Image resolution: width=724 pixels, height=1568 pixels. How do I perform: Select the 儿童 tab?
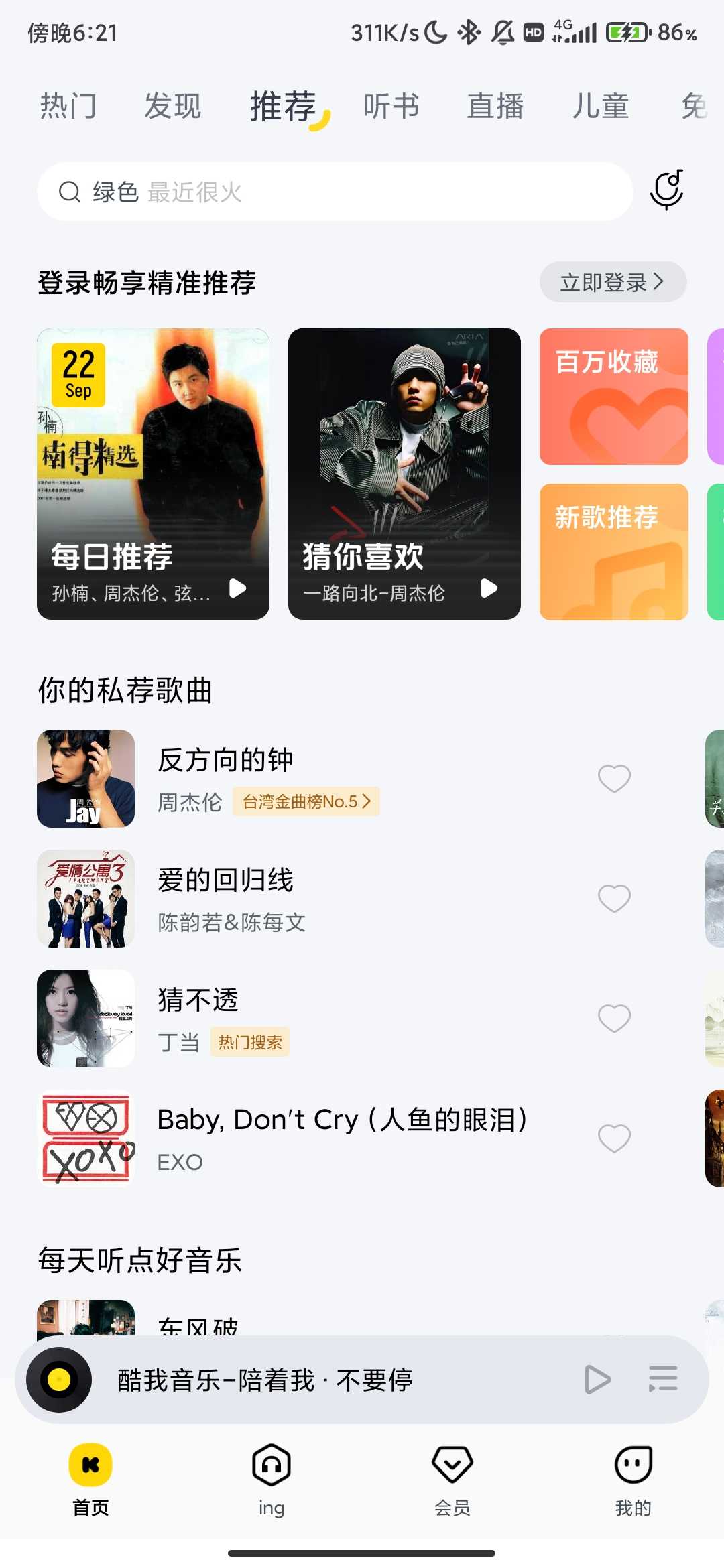(601, 107)
